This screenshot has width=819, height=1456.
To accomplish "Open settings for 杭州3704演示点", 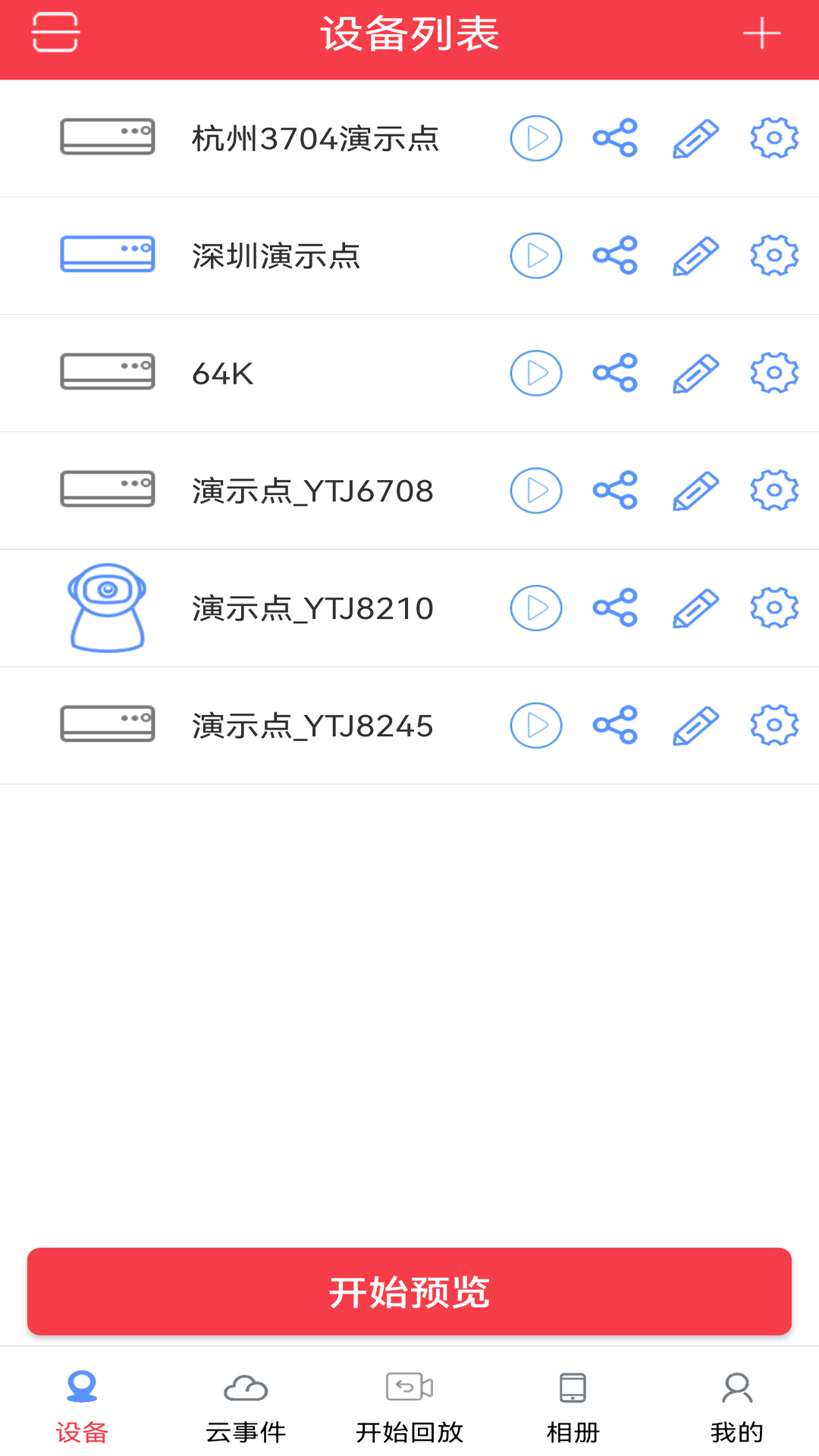I will [774, 138].
